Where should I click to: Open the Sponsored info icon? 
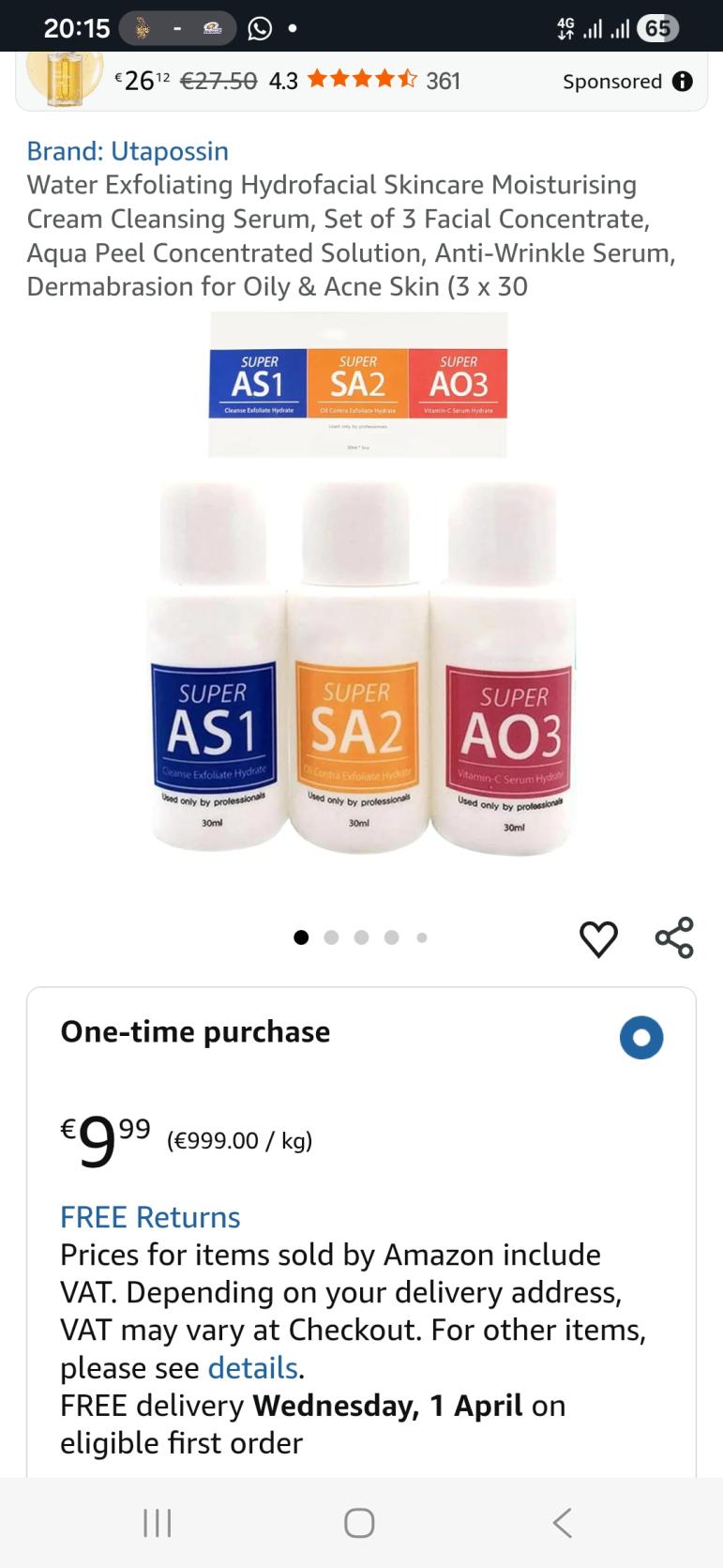click(683, 82)
